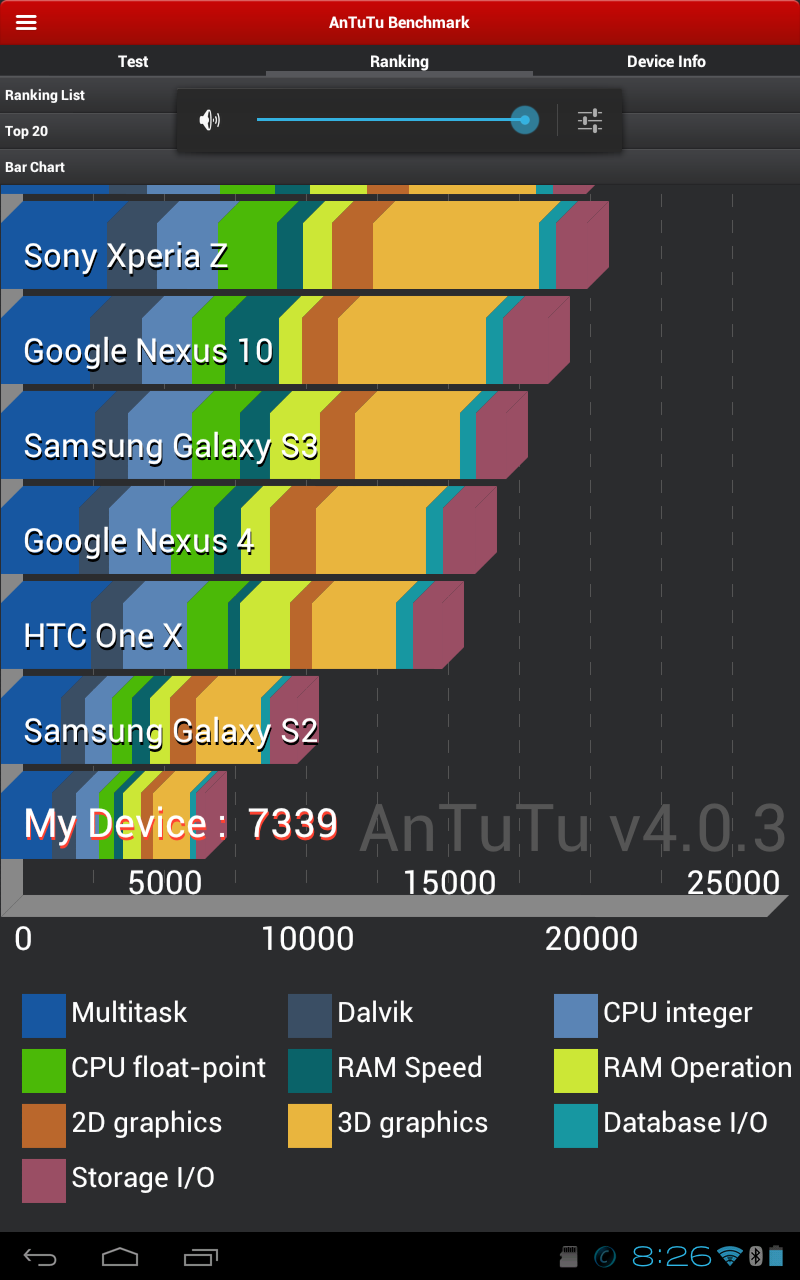Viewport: 800px width, 1280px height.
Task: Mute sound via the speaker icon
Action: [210, 121]
